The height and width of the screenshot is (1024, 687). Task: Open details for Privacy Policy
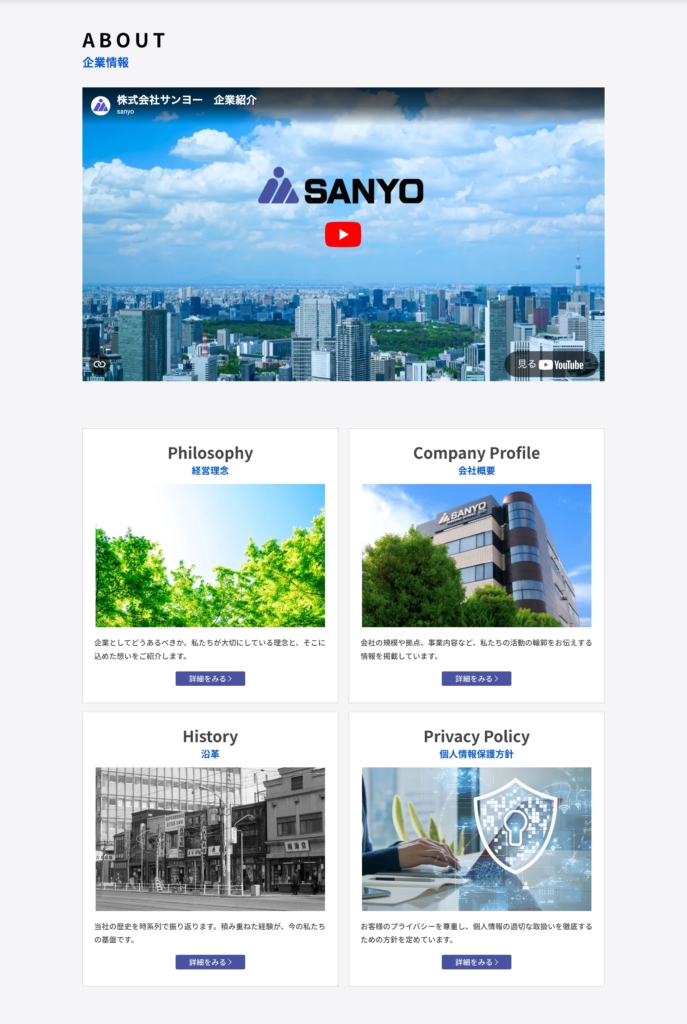[476, 962]
